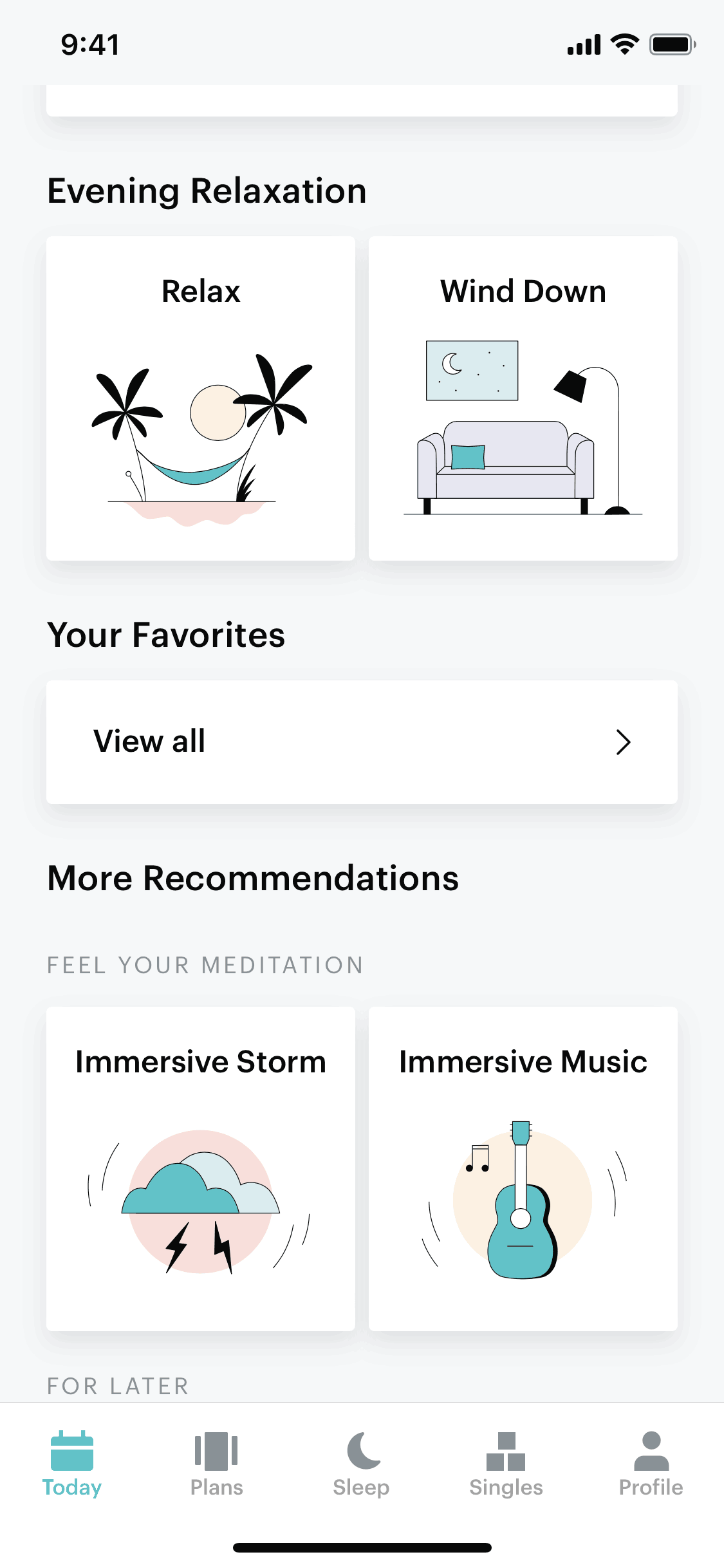Screen dimensions: 724x1568
Task: Select the Today tab
Action: (72, 1464)
